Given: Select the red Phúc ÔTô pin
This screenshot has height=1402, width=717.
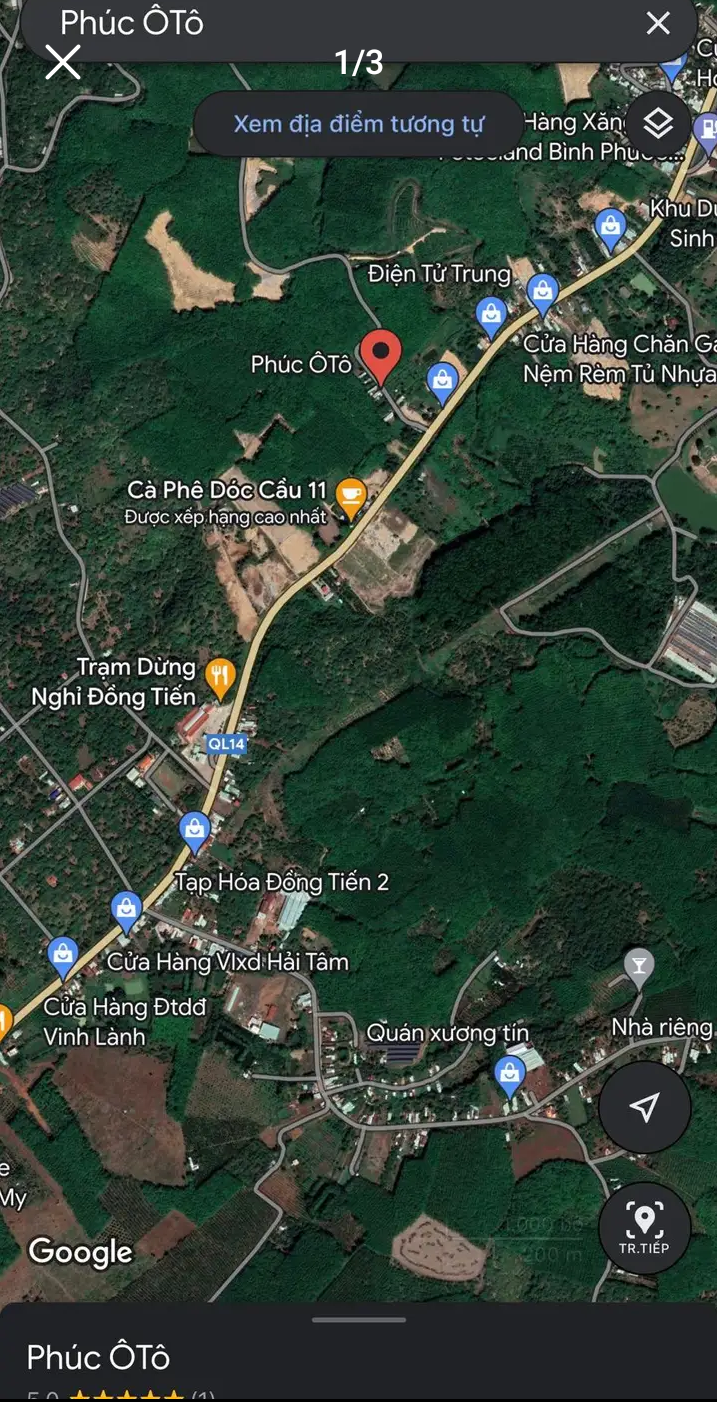Looking at the screenshot, I should point(381,357).
